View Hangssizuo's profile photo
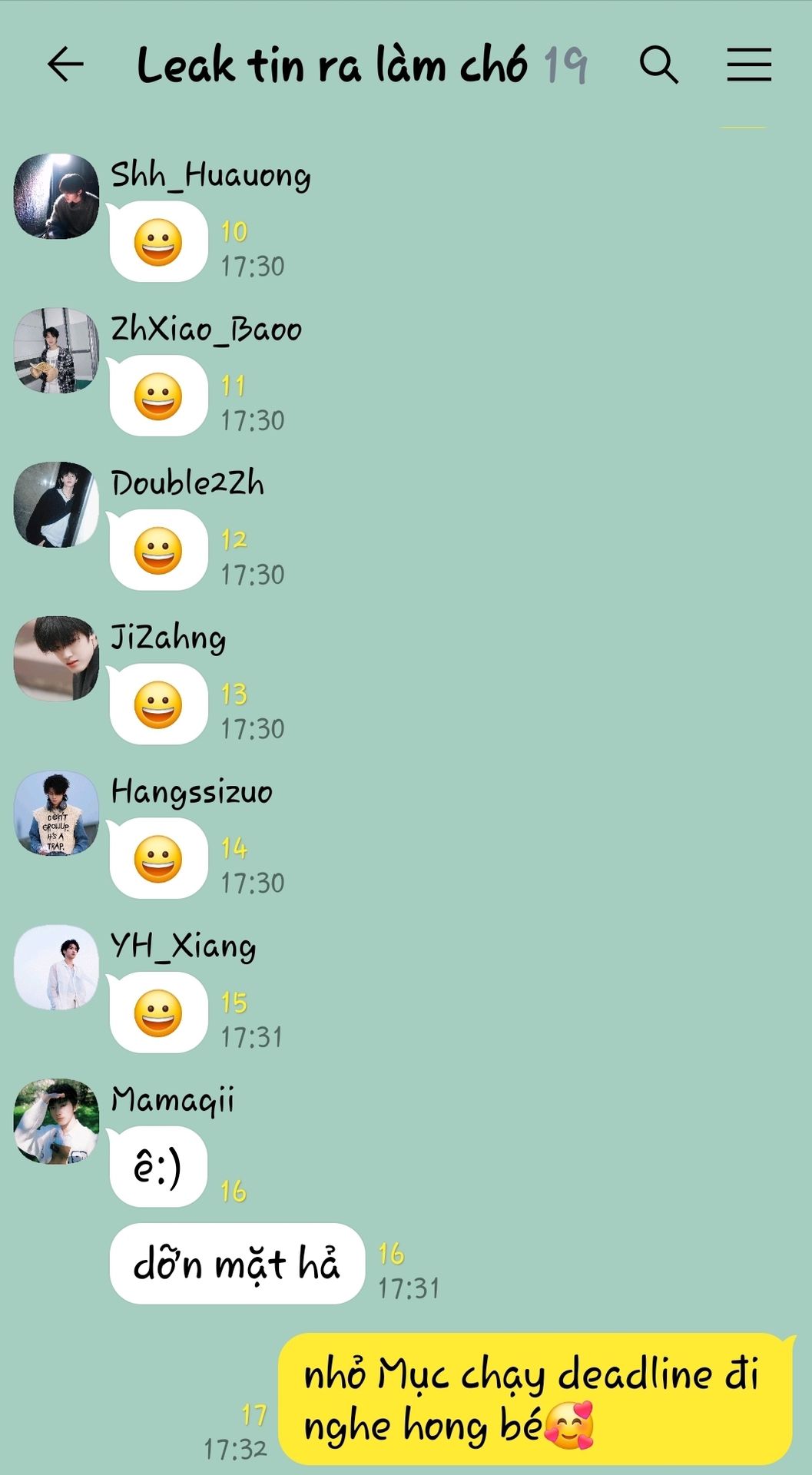Viewport: 812px width, 1475px height. click(x=56, y=813)
